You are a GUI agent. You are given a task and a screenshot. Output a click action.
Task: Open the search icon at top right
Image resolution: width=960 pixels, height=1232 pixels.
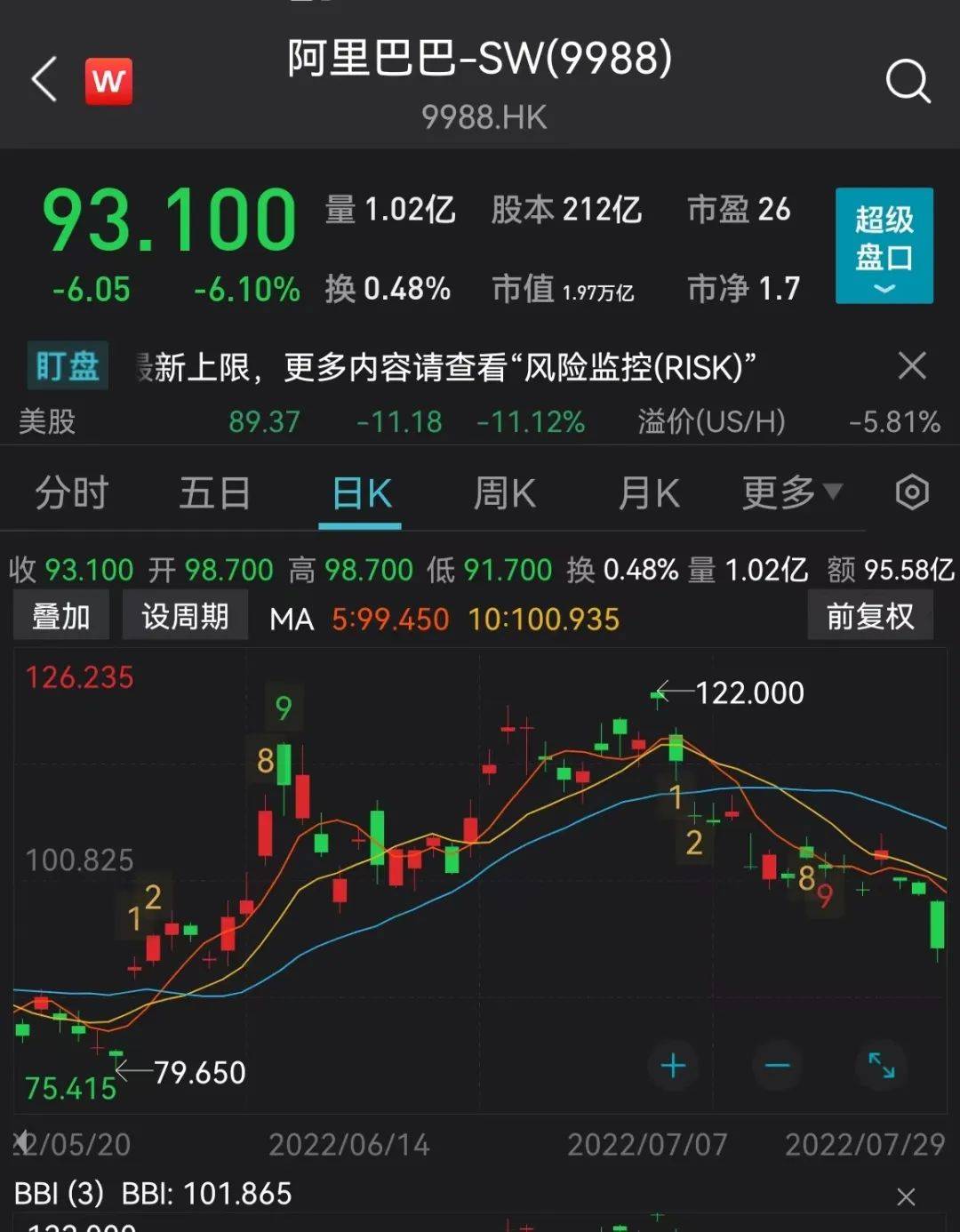point(908,83)
